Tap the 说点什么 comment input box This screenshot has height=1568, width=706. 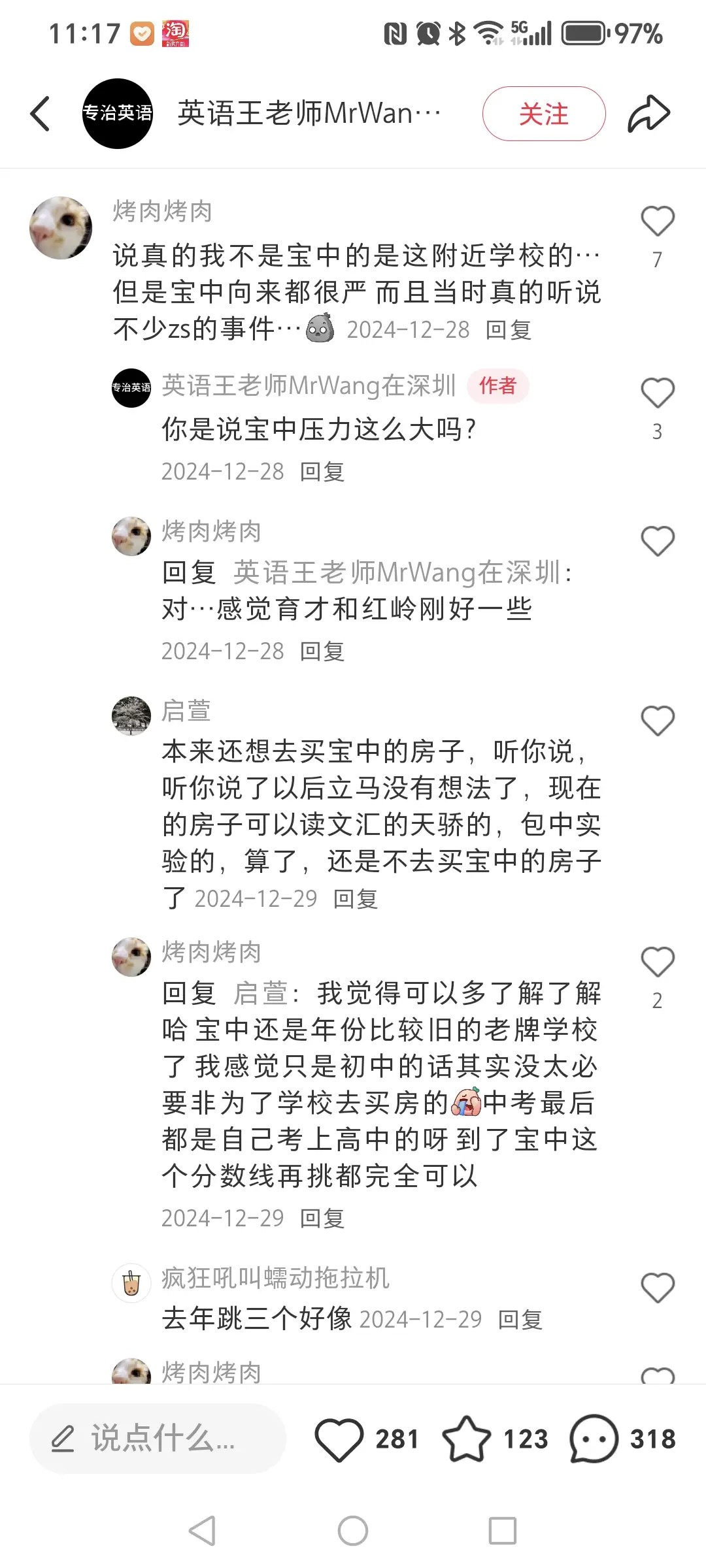point(158,1438)
